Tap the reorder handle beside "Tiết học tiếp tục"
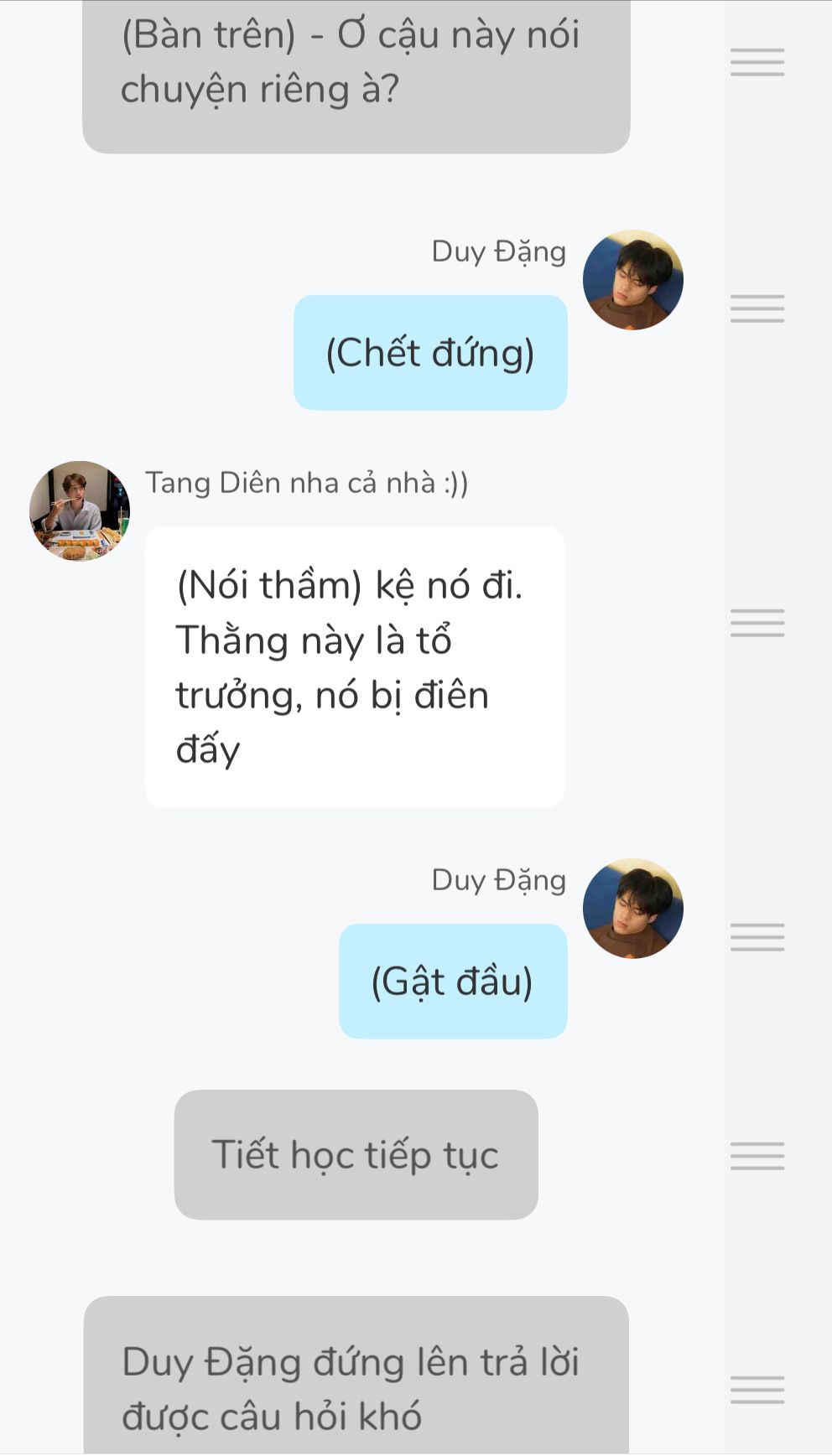The height and width of the screenshot is (1456, 832). 757,1156
